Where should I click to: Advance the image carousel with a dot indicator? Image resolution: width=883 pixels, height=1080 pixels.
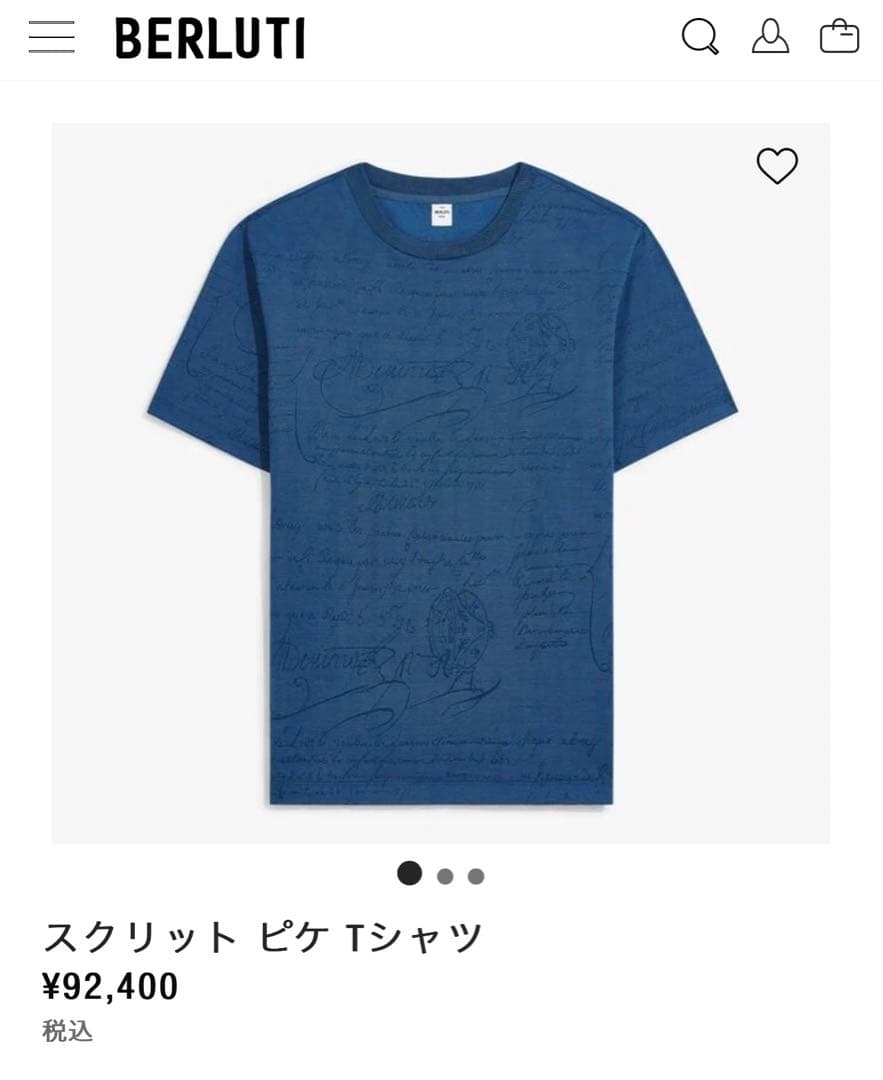(443, 875)
